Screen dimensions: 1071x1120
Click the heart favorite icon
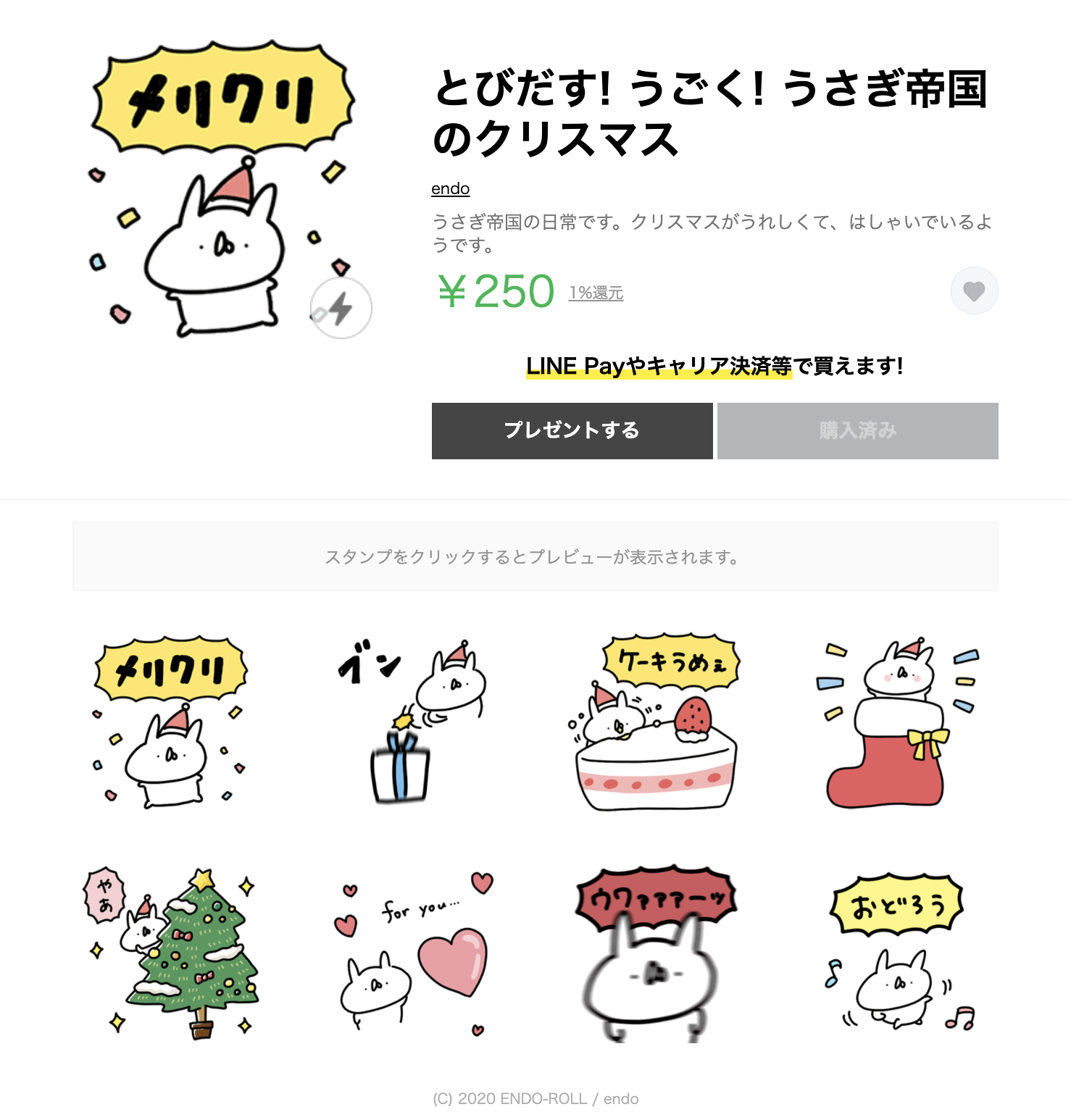[974, 291]
